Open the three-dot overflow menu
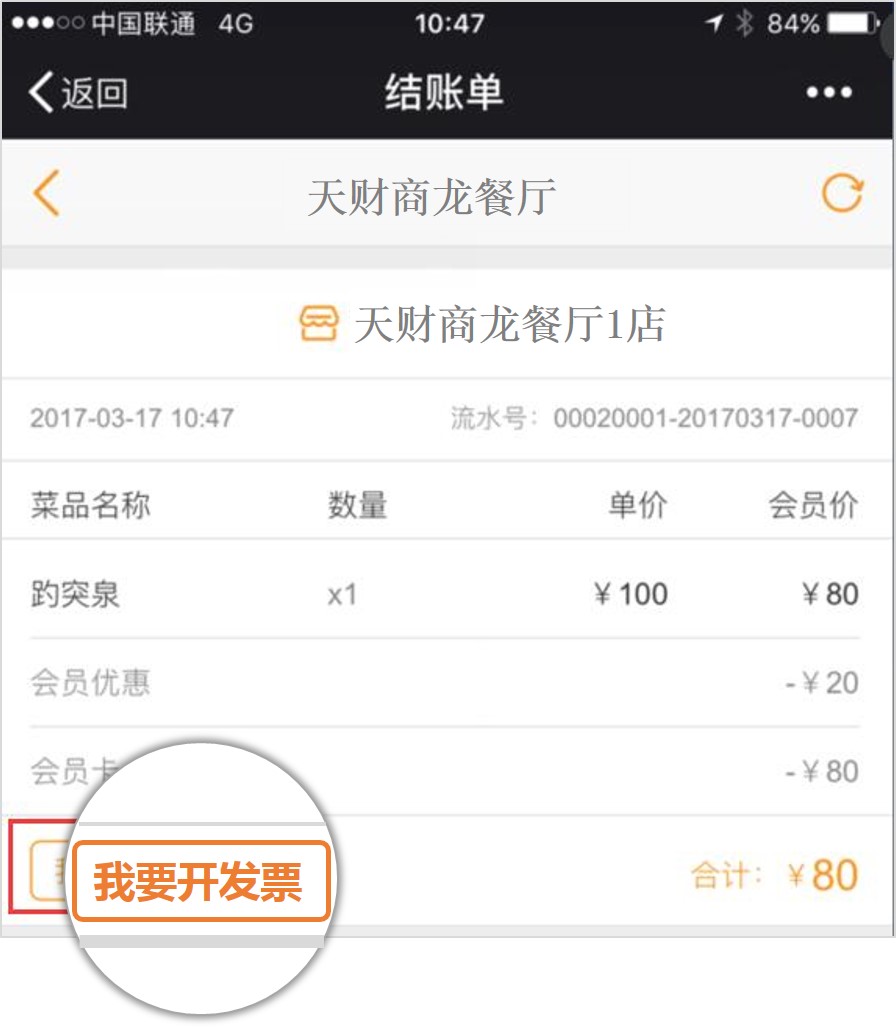The image size is (896, 1030). [x=829, y=93]
